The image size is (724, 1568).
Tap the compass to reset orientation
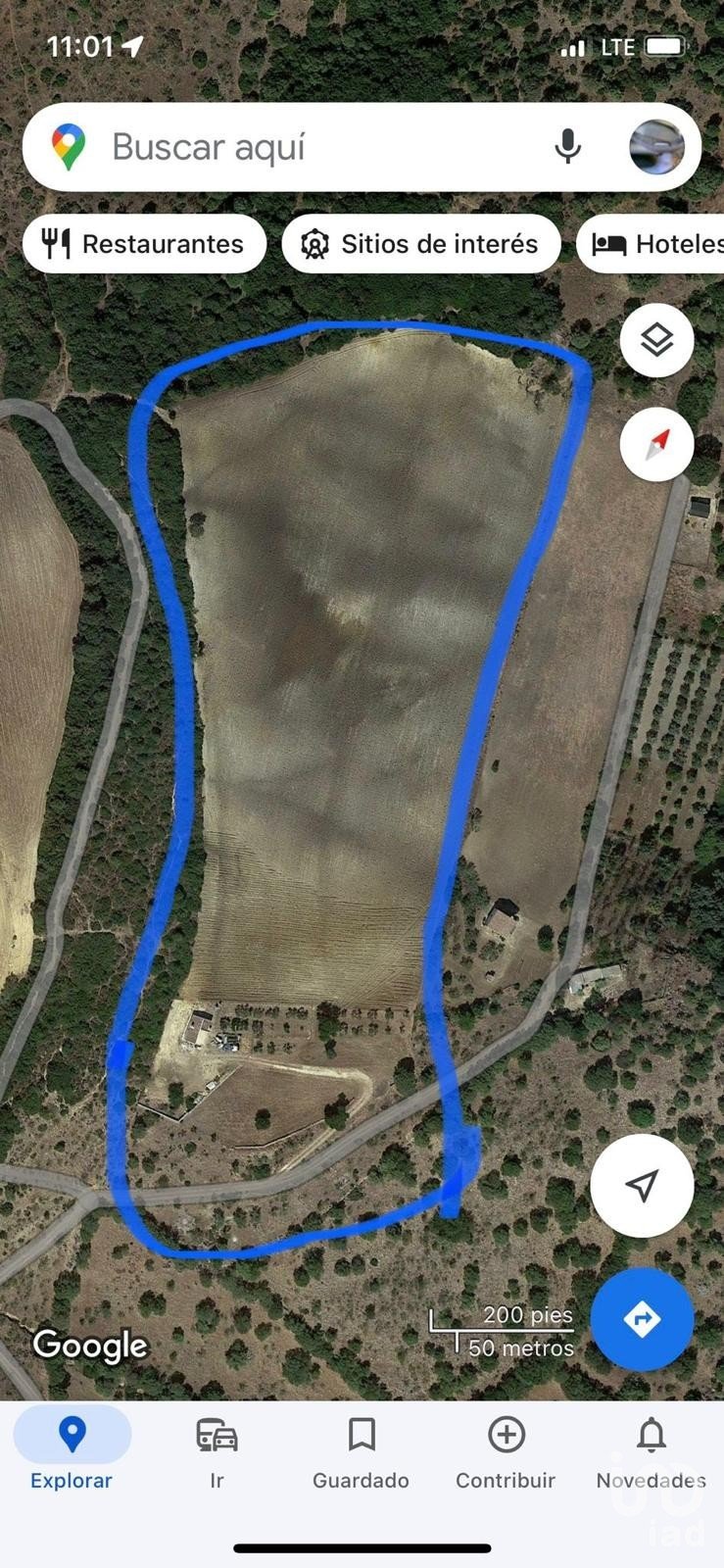(x=656, y=445)
